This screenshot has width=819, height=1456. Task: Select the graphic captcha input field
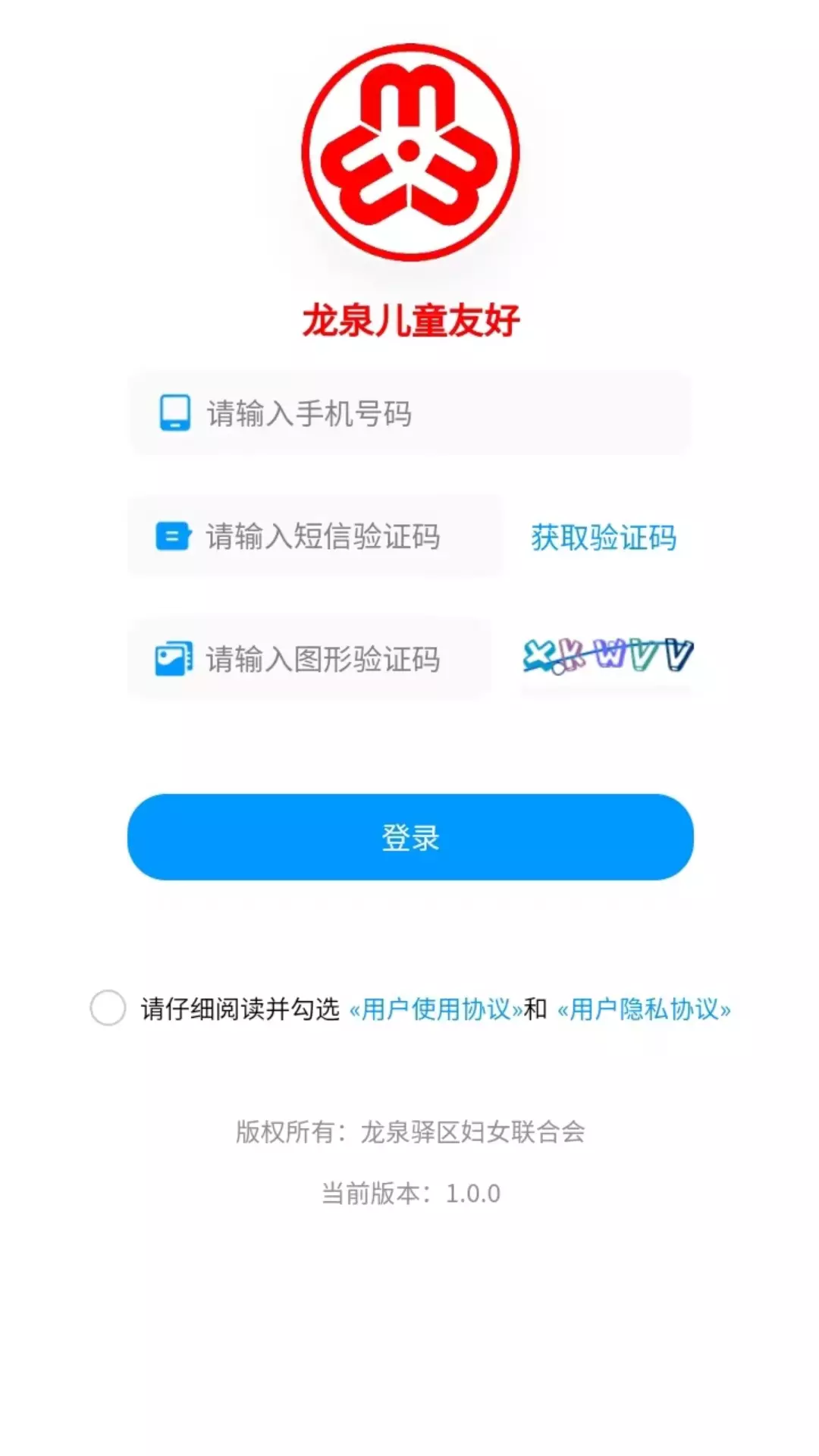click(309, 659)
